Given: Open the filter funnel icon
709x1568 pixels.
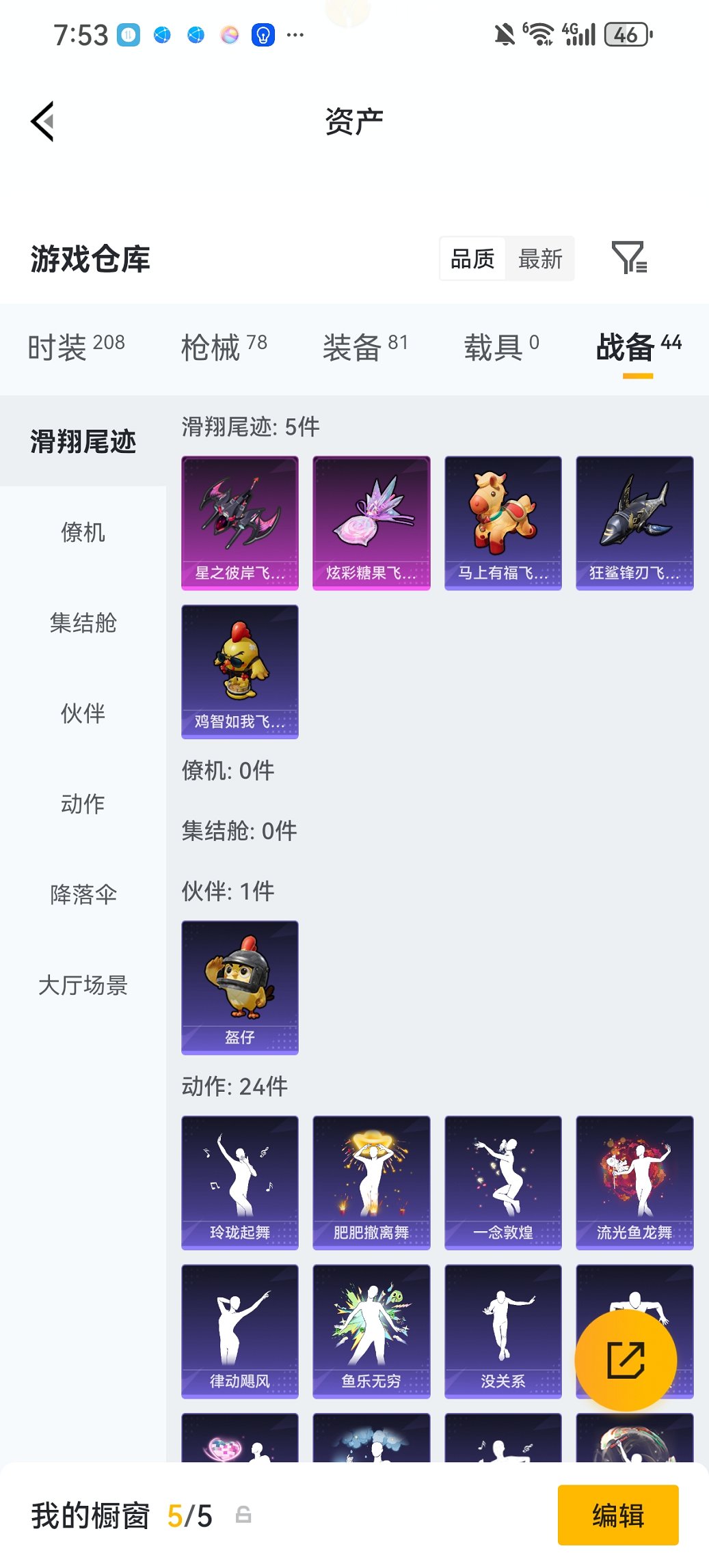Looking at the screenshot, I should click(630, 259).
